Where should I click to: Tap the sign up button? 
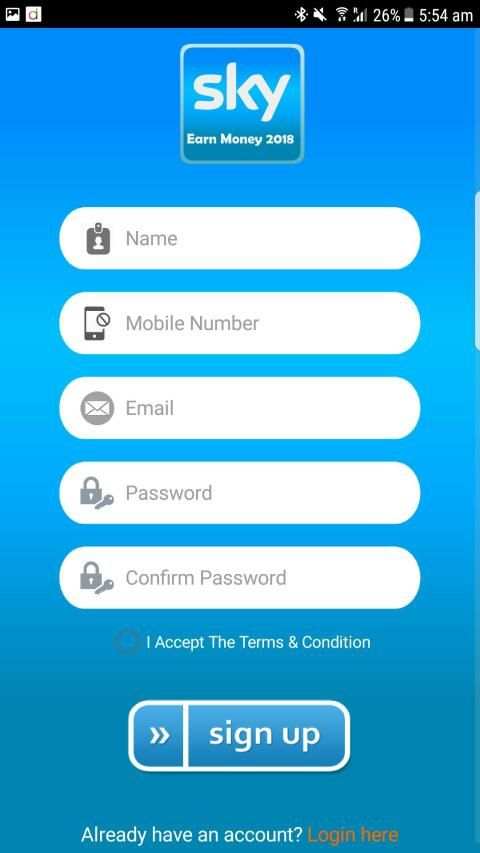point(239,735)
